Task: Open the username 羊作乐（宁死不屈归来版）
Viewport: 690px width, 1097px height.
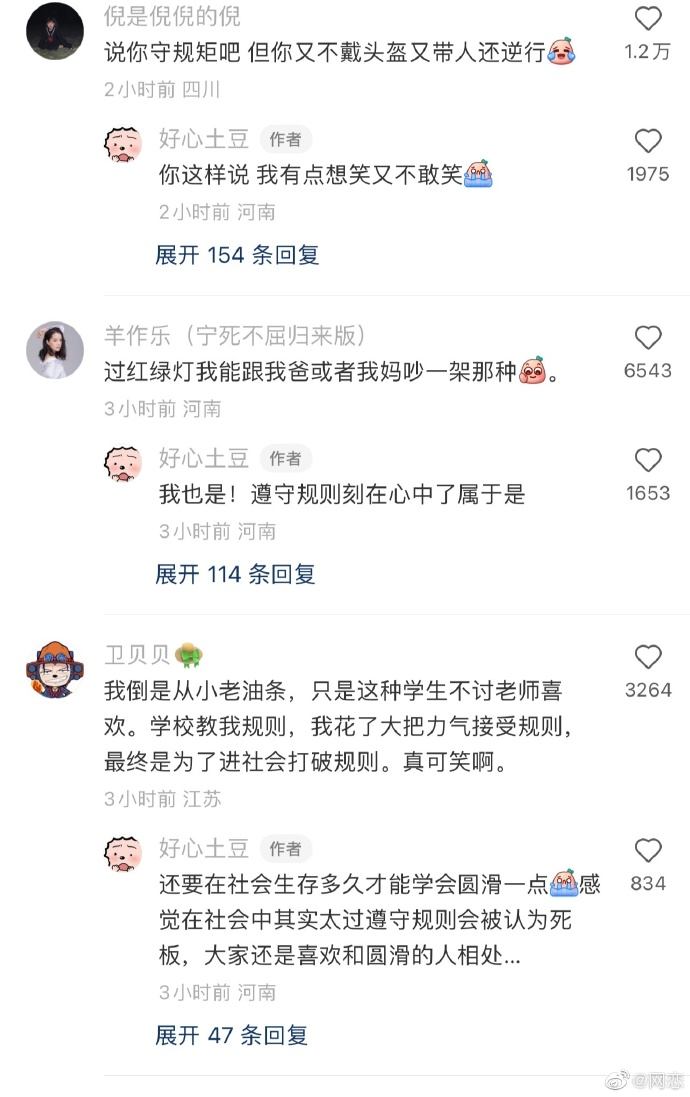Action: click(235, 335)
